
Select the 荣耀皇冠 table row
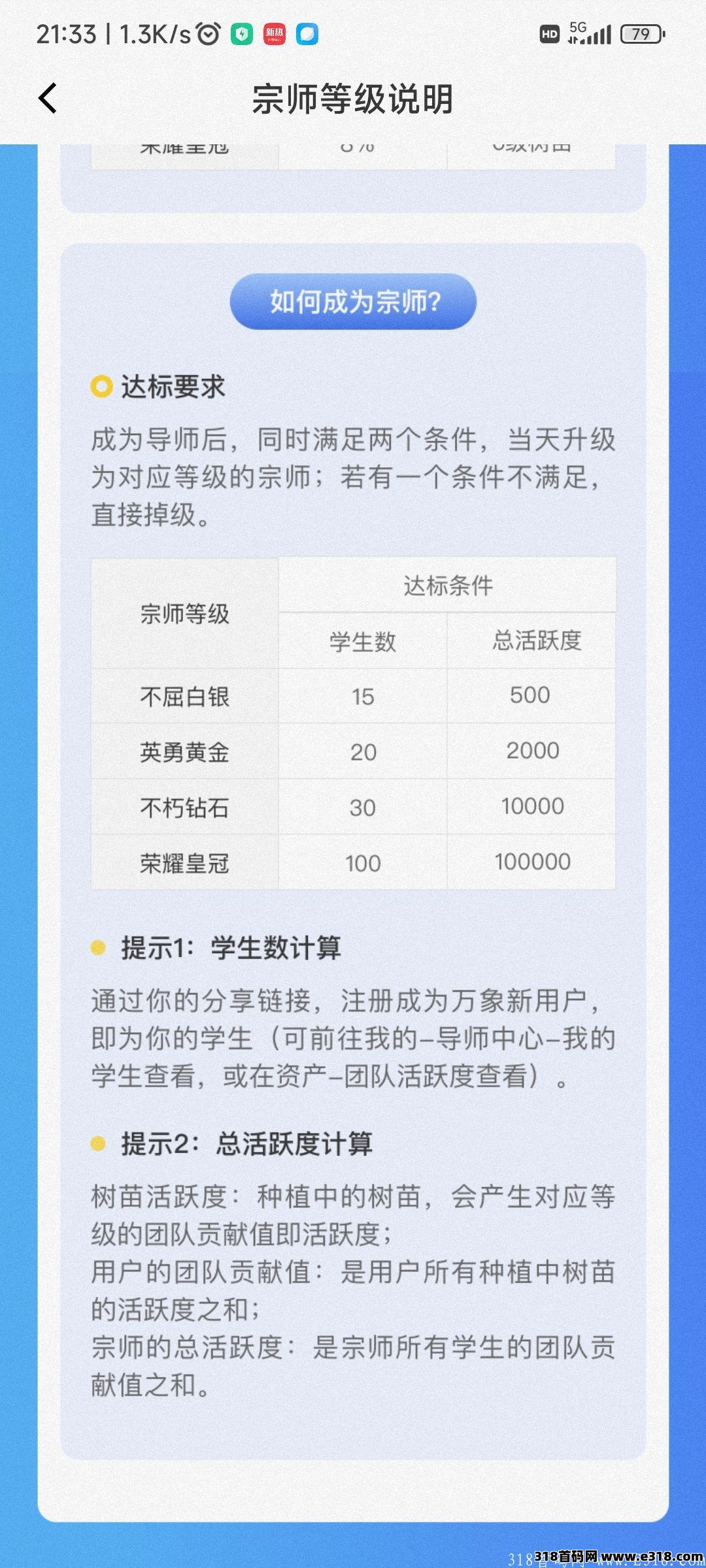185,864
